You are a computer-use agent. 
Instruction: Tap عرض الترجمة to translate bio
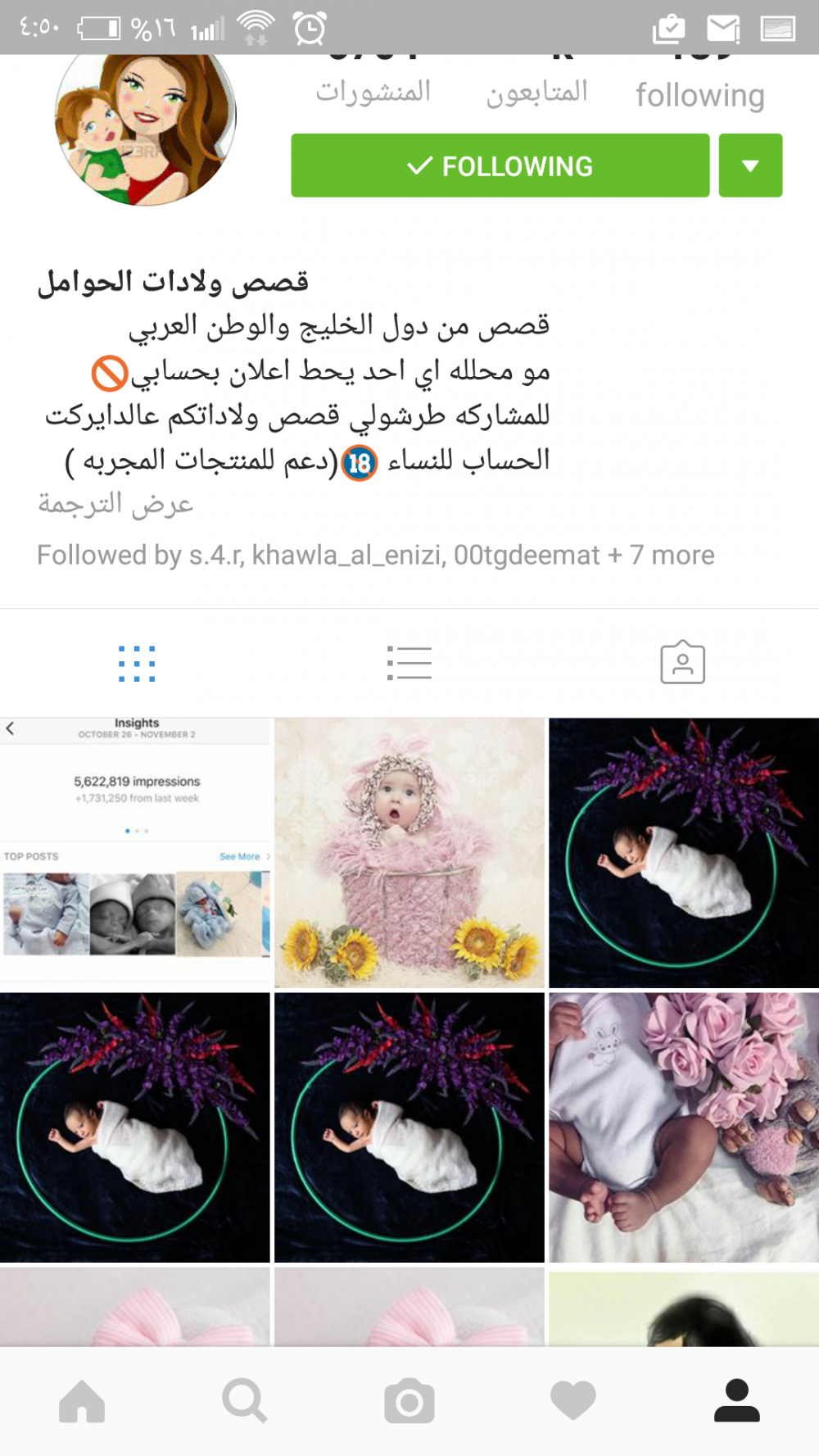115,503
